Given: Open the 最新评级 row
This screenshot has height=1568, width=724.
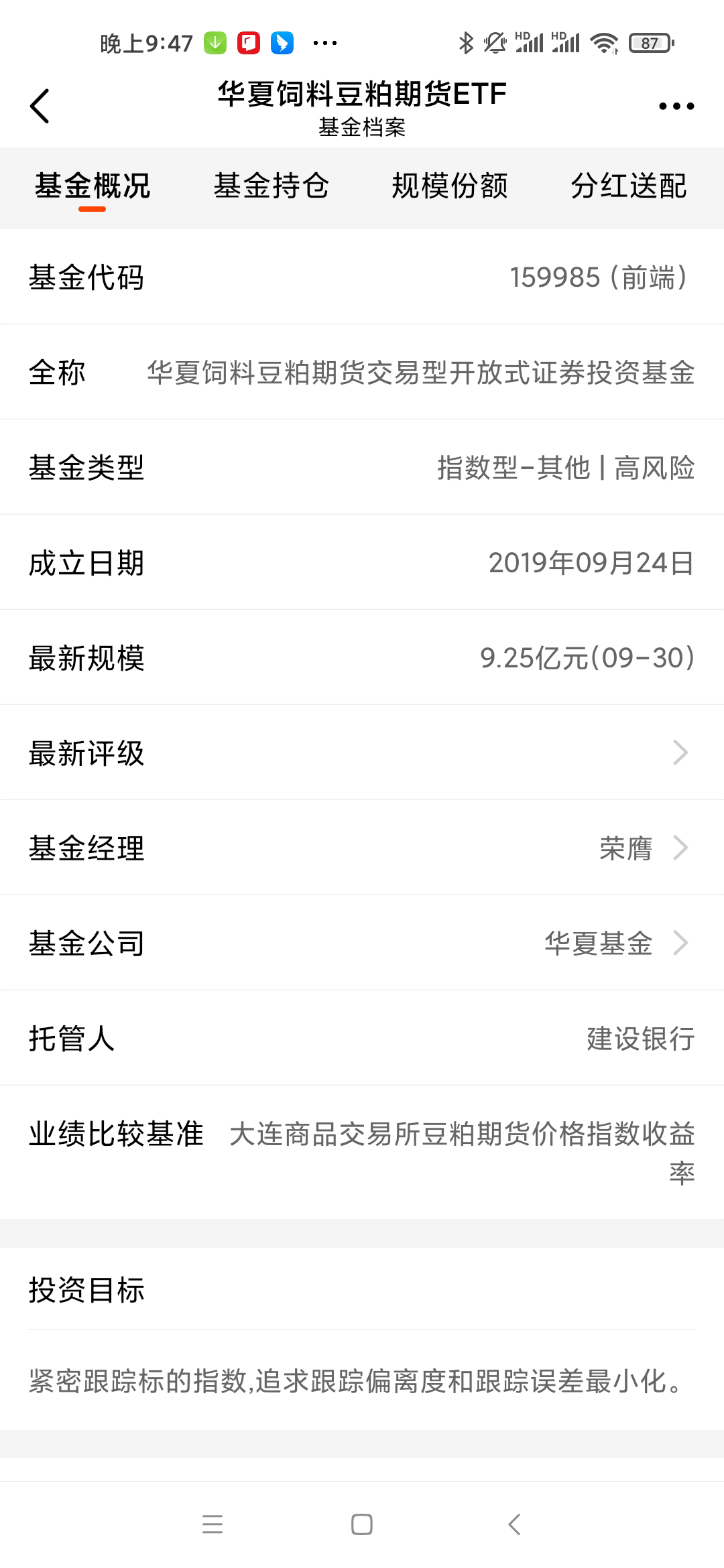Looking at the screenshot, I should [x=362, y=753].
